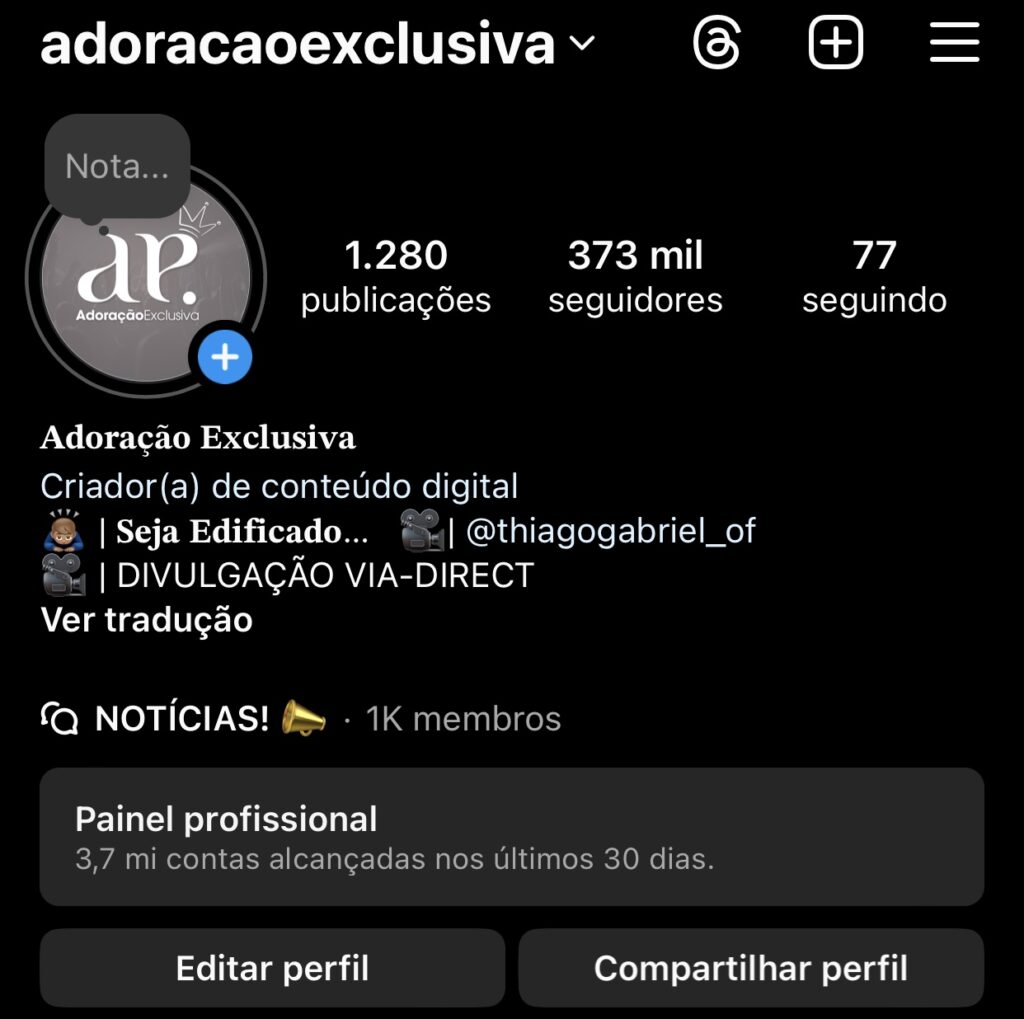Image resolution: width=1024 pixels, height=1019 pixels.
Task: Add a note in the Nota bubble
Action: click(117, 167)
